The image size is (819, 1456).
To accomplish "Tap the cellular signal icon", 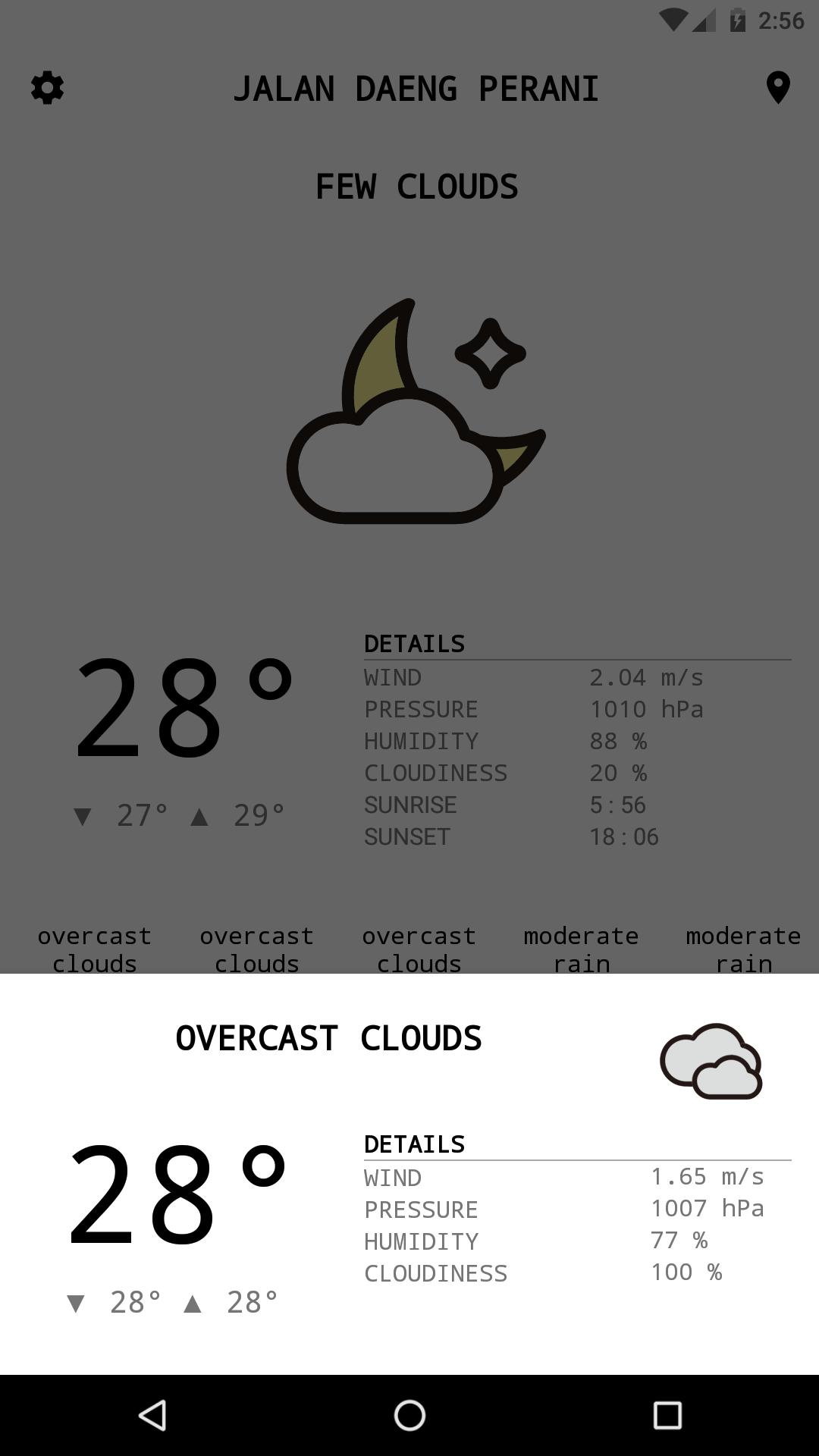I will (x=705, y=22).
